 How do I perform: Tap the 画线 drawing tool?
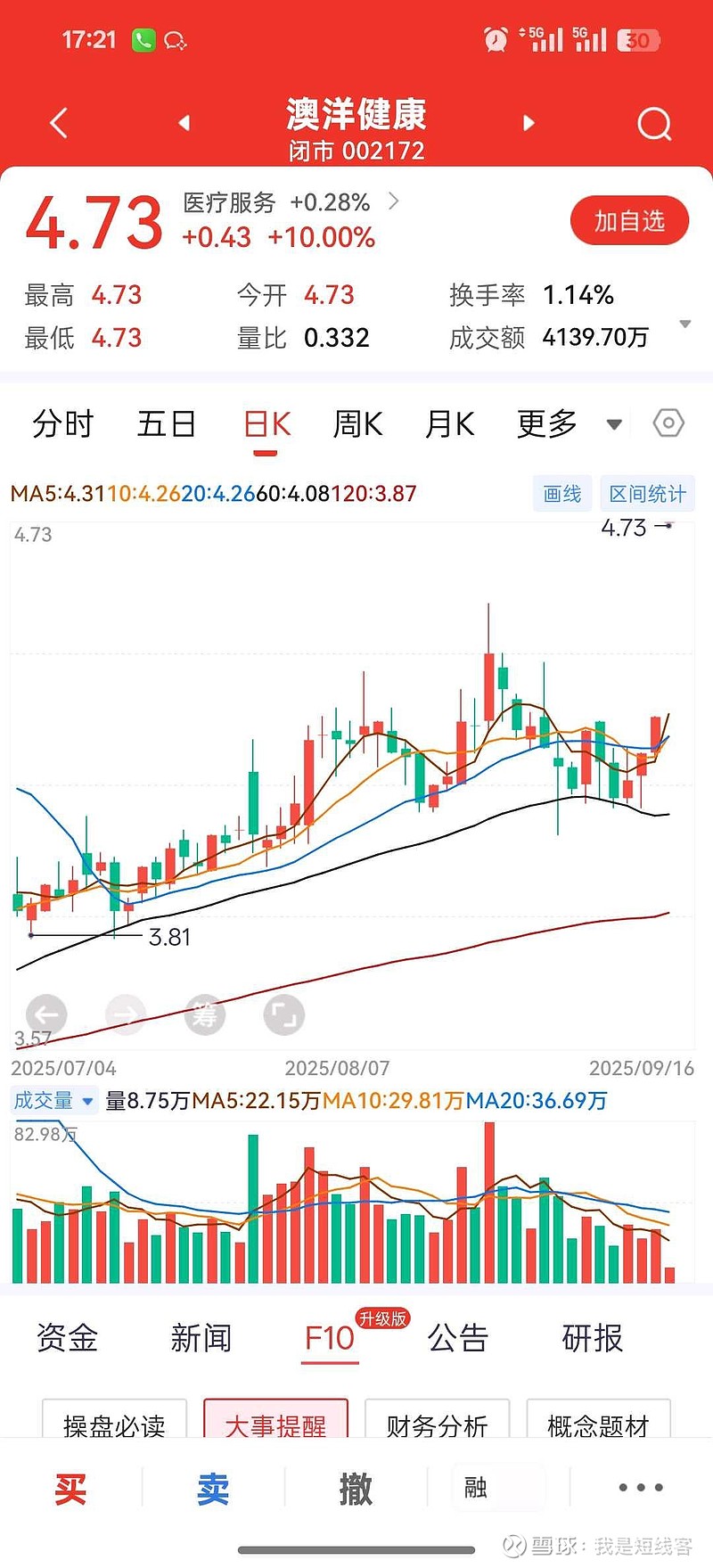pyautogui.click(x=562, y=494)
